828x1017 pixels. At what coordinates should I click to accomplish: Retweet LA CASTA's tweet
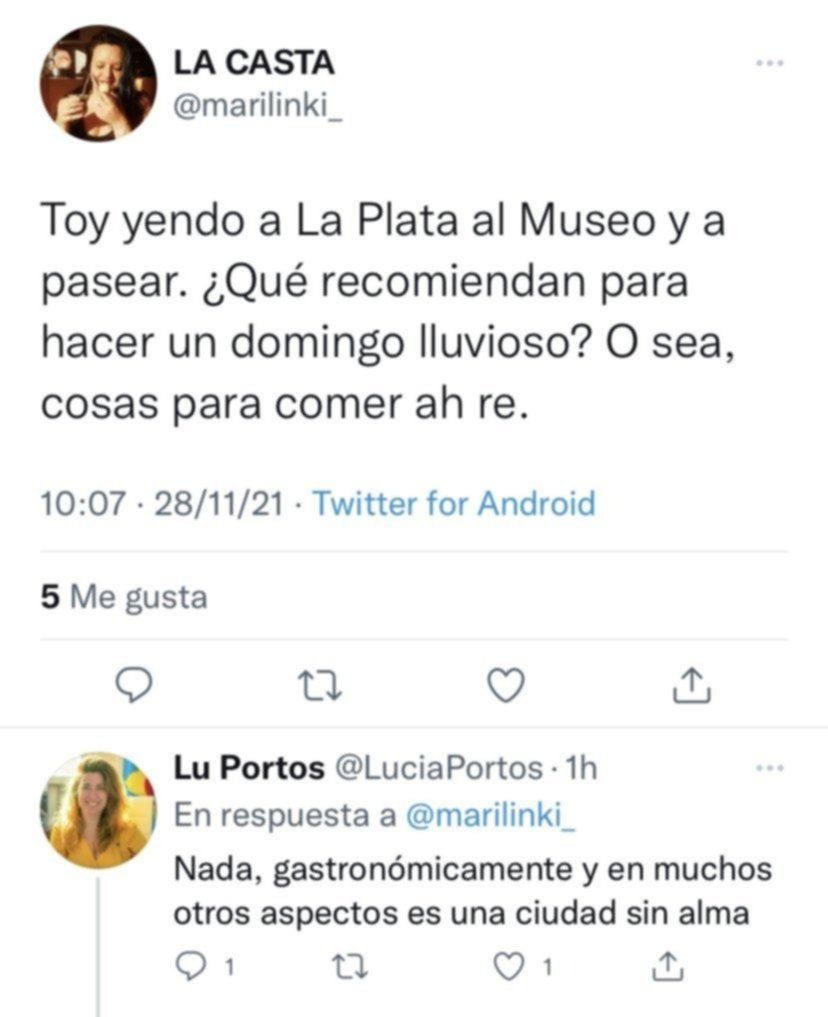click(x=319, y=684)
